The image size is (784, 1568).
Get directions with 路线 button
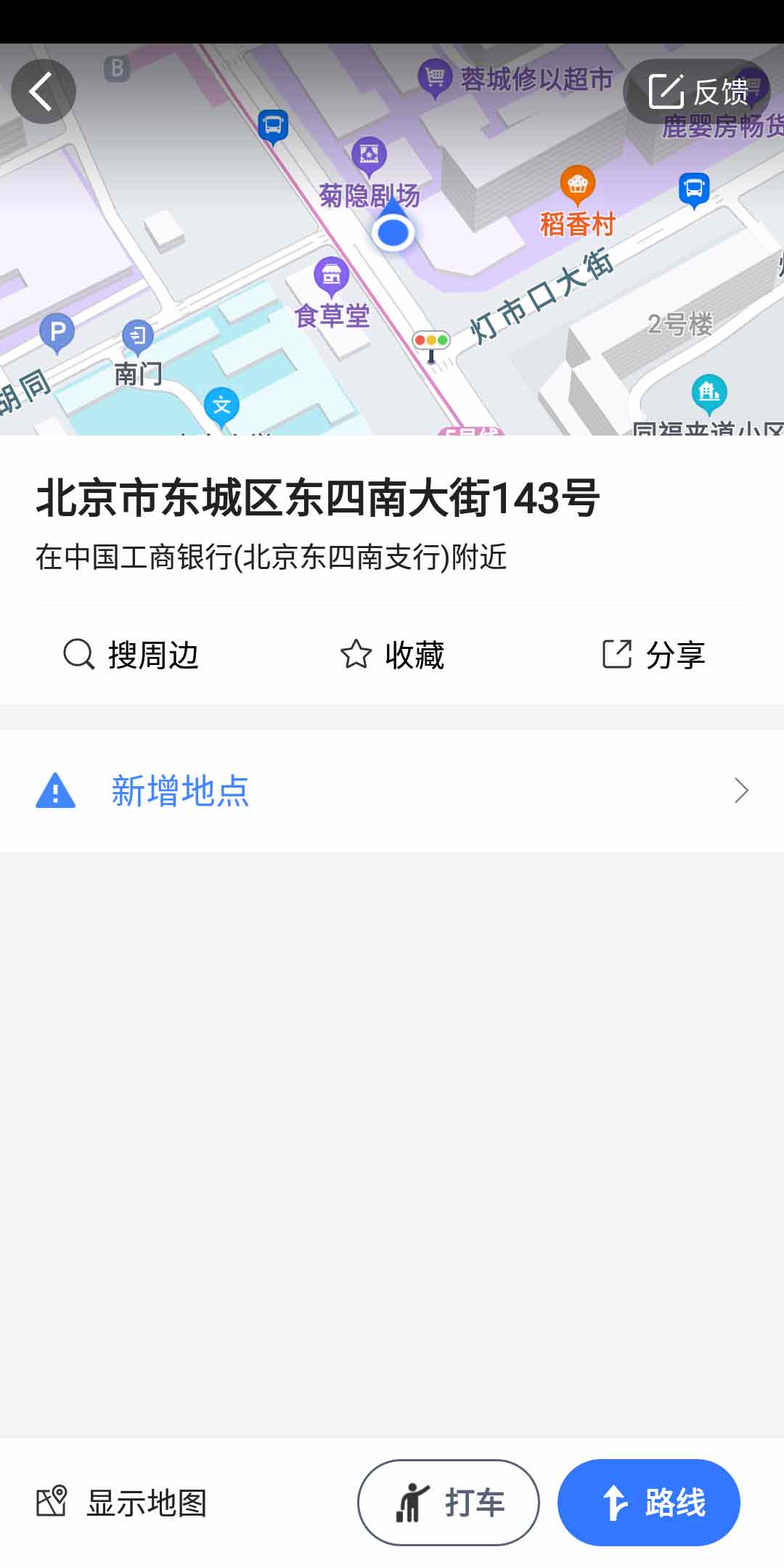(649, 1503)
